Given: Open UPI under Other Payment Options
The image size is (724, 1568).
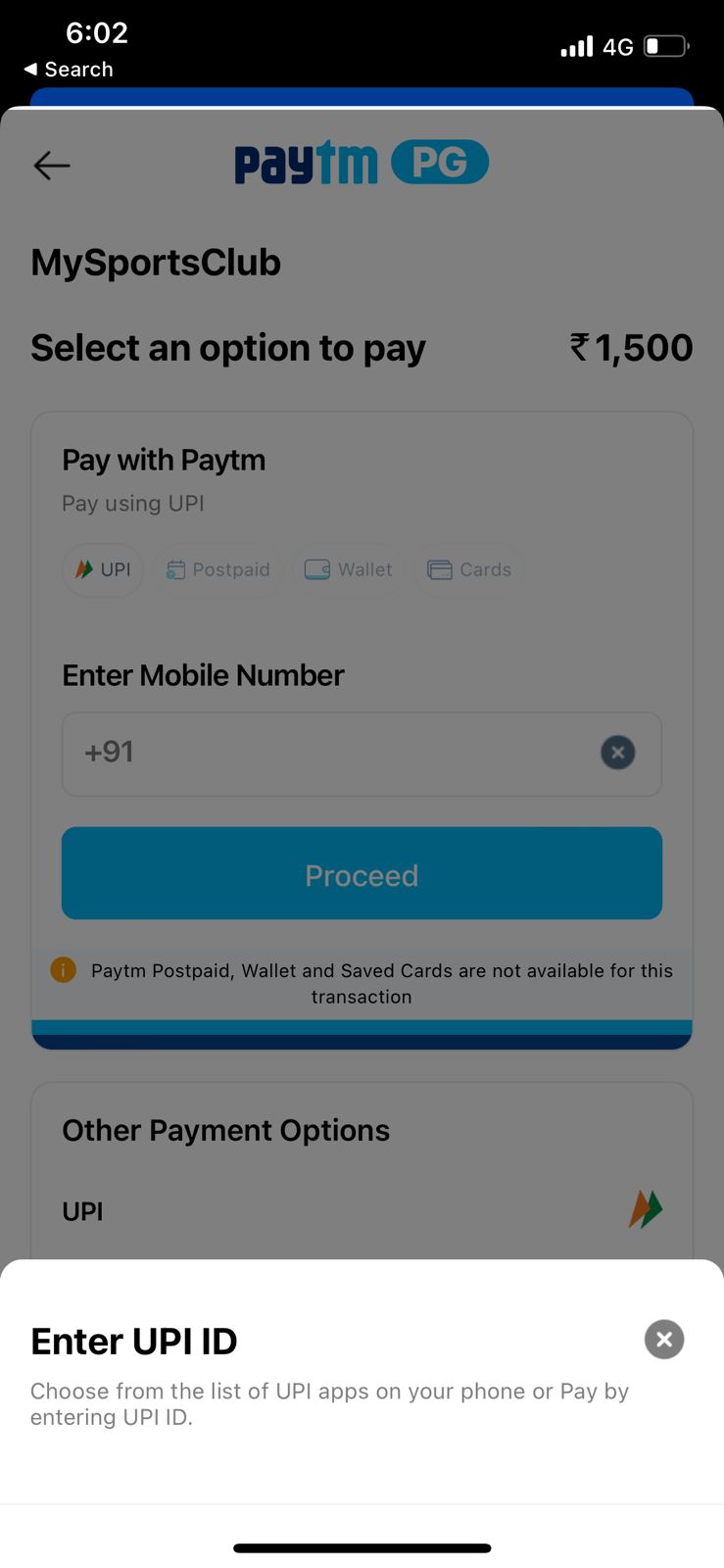Looking at the screenshot, I should (362, 1211).
